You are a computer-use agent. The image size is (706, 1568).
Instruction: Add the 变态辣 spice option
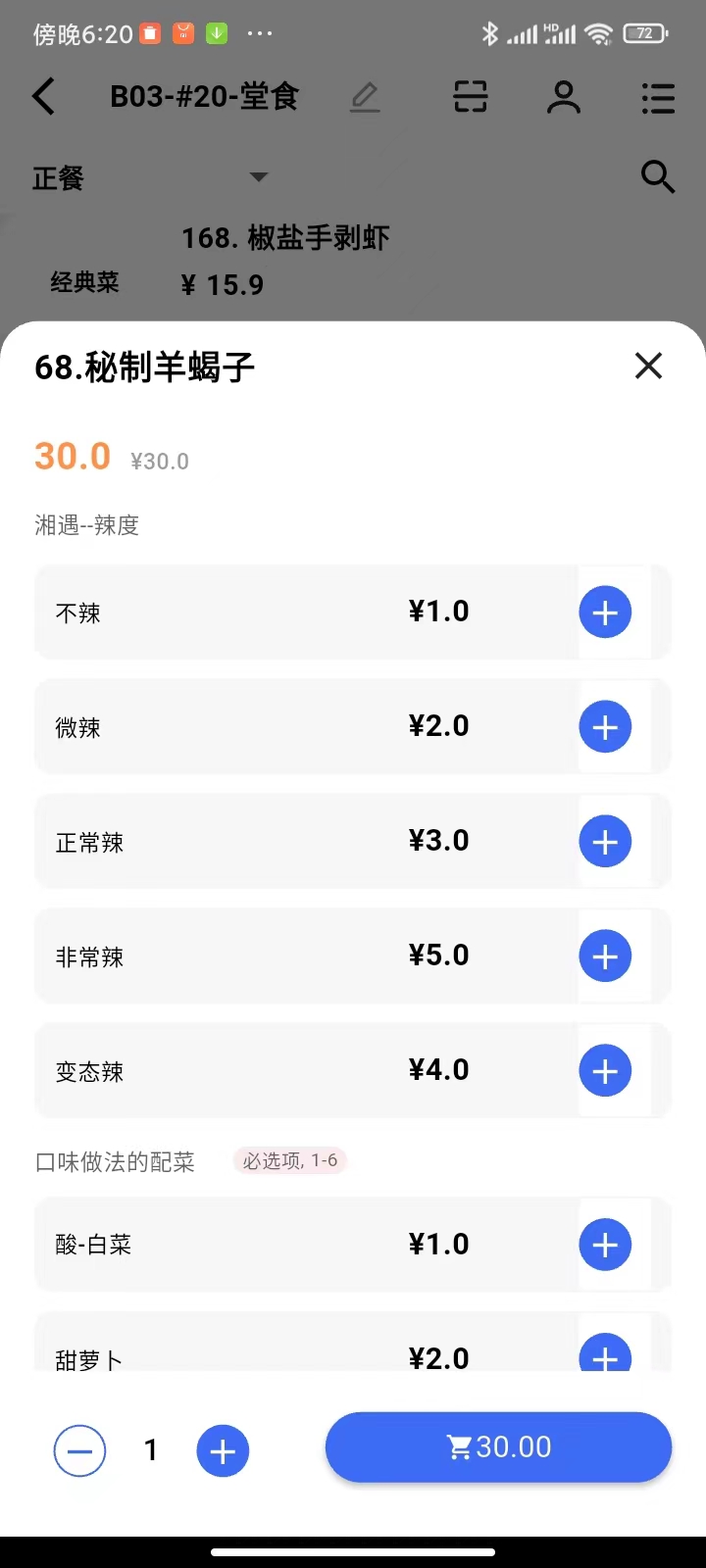(x=605, y=1071)
